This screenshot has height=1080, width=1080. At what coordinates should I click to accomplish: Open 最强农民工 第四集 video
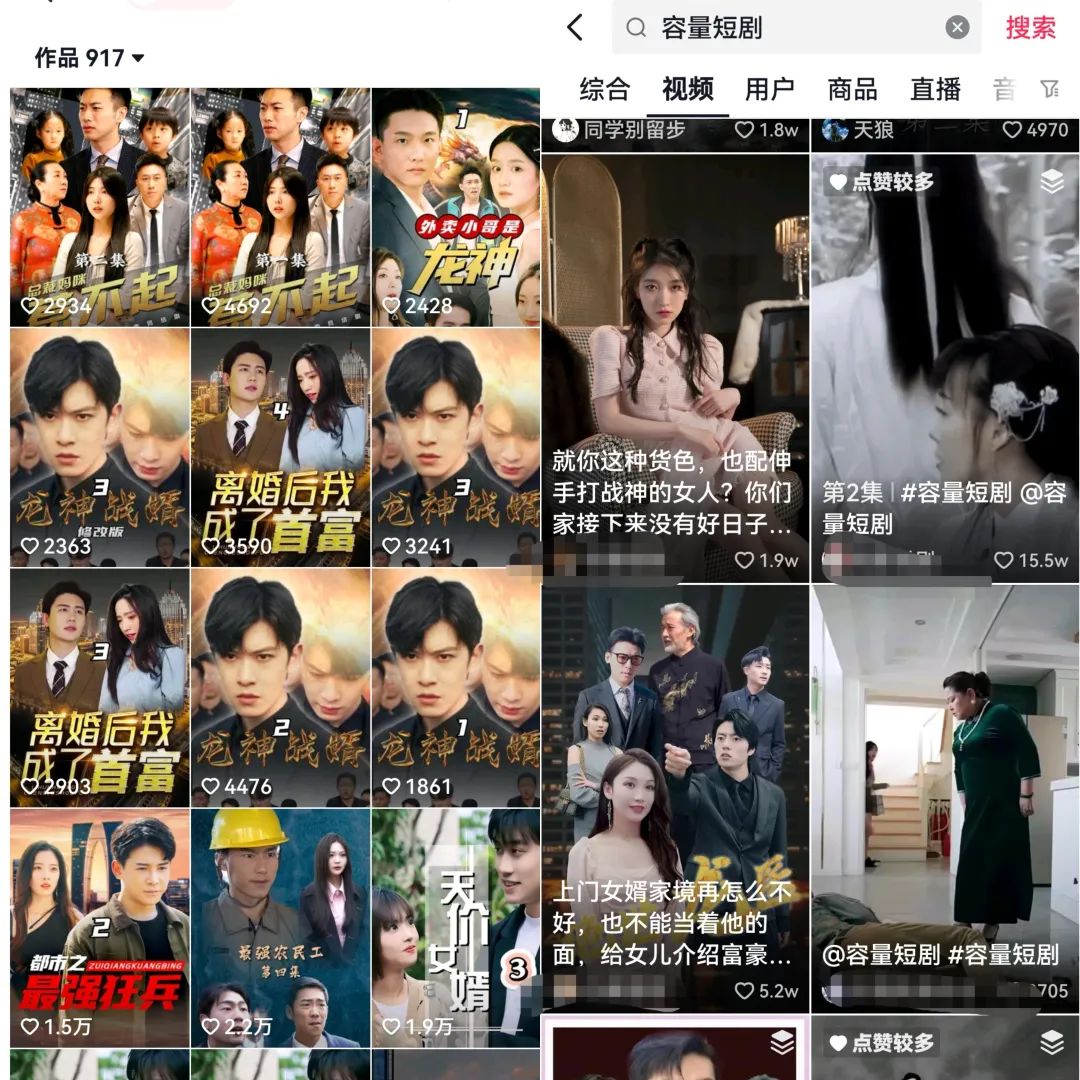click(280, 928)
